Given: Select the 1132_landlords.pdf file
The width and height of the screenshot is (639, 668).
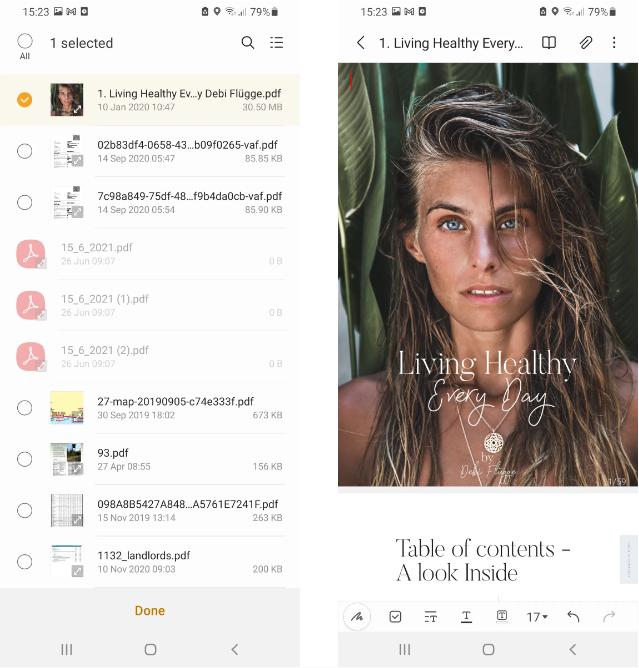Looking at the screenshot, I should pyautogui.click(x=25, y=562).
